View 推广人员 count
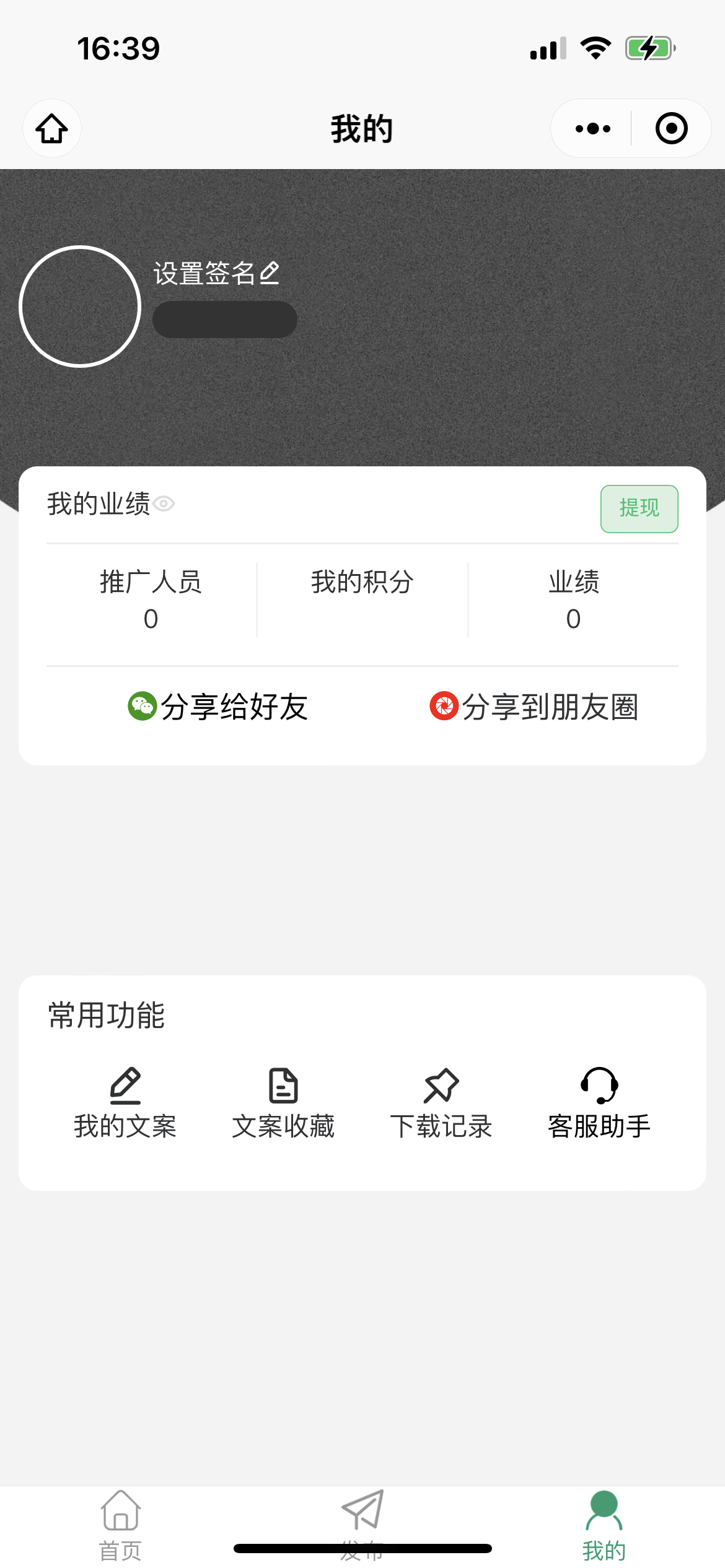 coord(151,599)
